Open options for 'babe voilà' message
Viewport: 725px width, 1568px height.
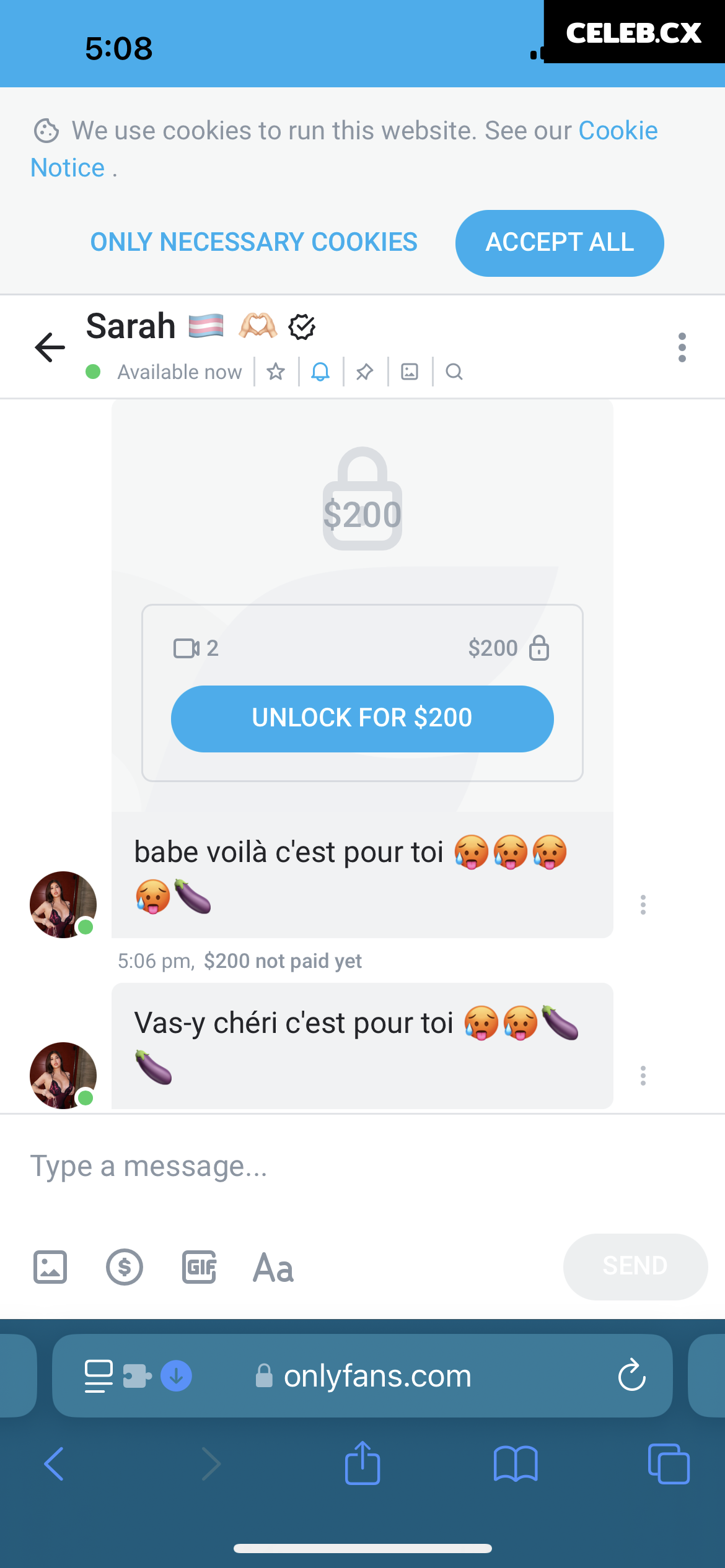click(x=643, y=905)
